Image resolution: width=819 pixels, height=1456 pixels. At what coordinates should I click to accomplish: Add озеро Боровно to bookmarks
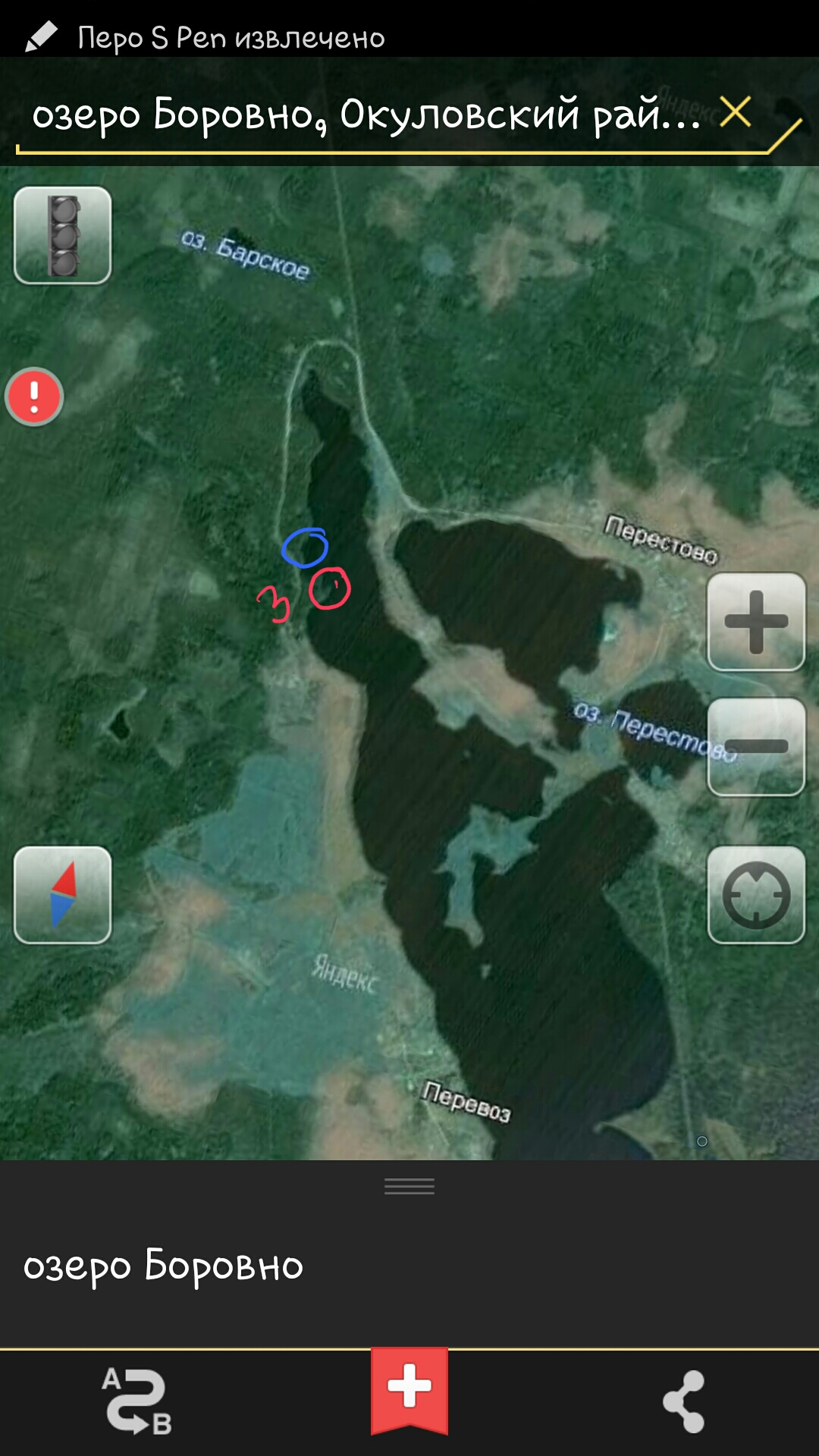click(x=409, y=1388)
